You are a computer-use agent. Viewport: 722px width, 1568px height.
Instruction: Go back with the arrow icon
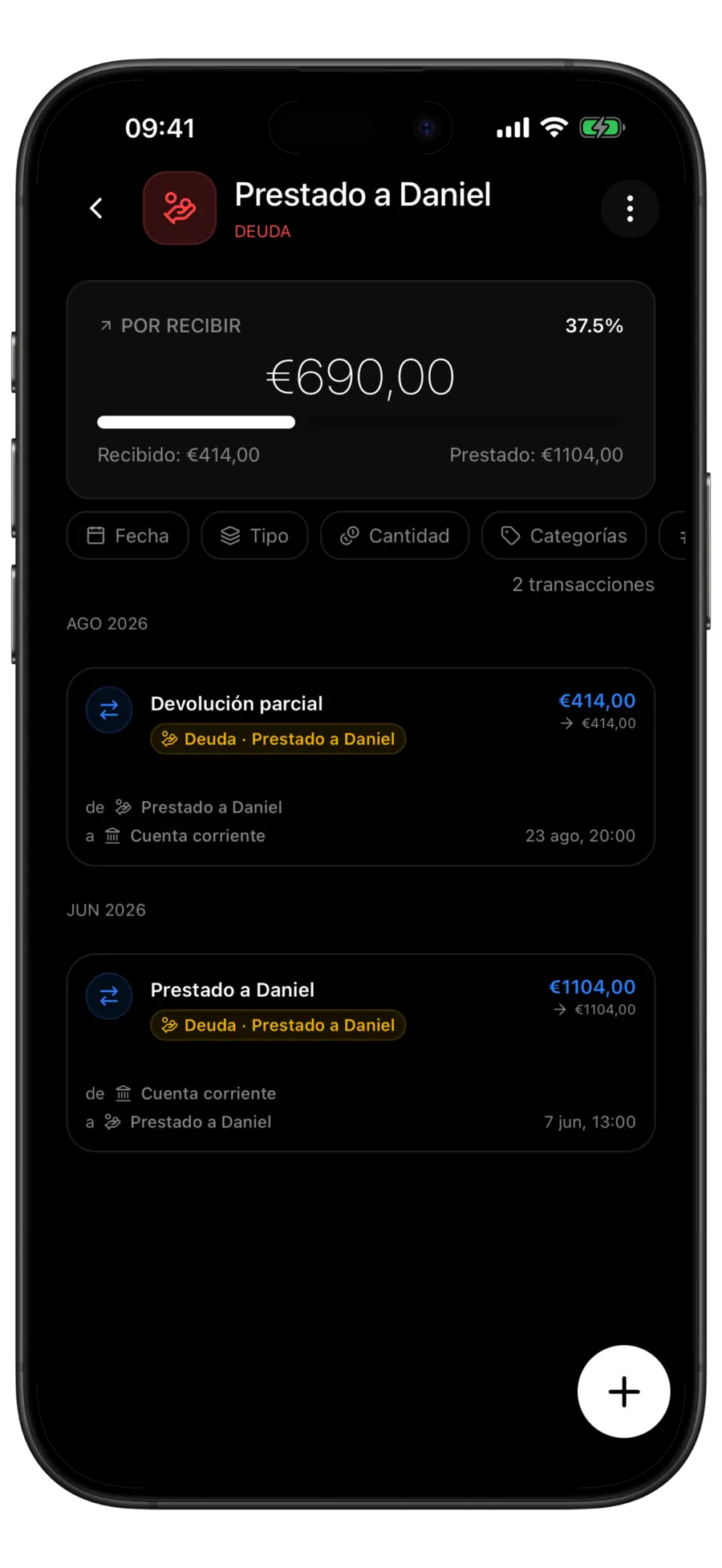96,209
